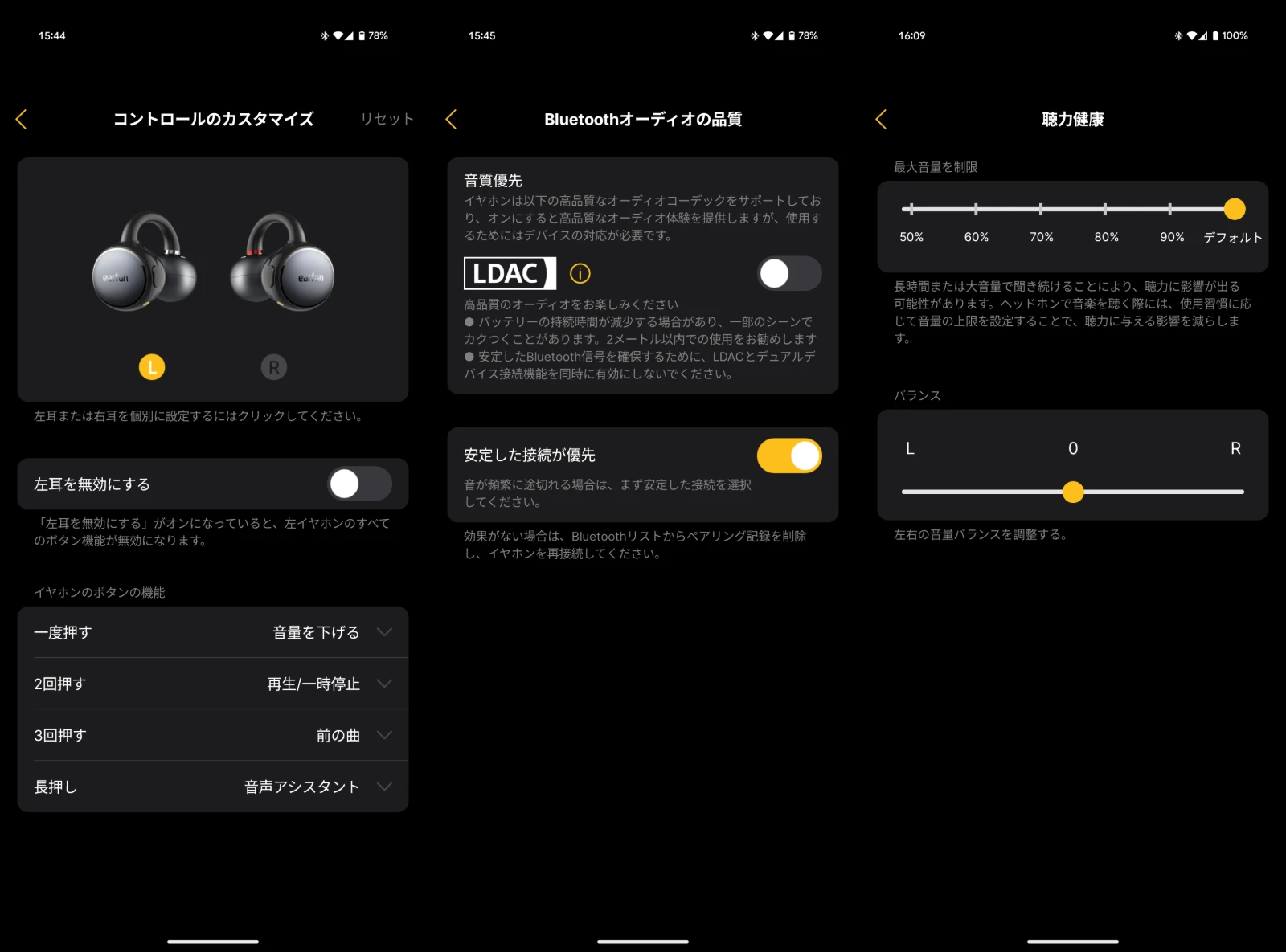Set max volume limit to 70%
This screenshot has width=1286, height=952.
tap(1041, 209)
